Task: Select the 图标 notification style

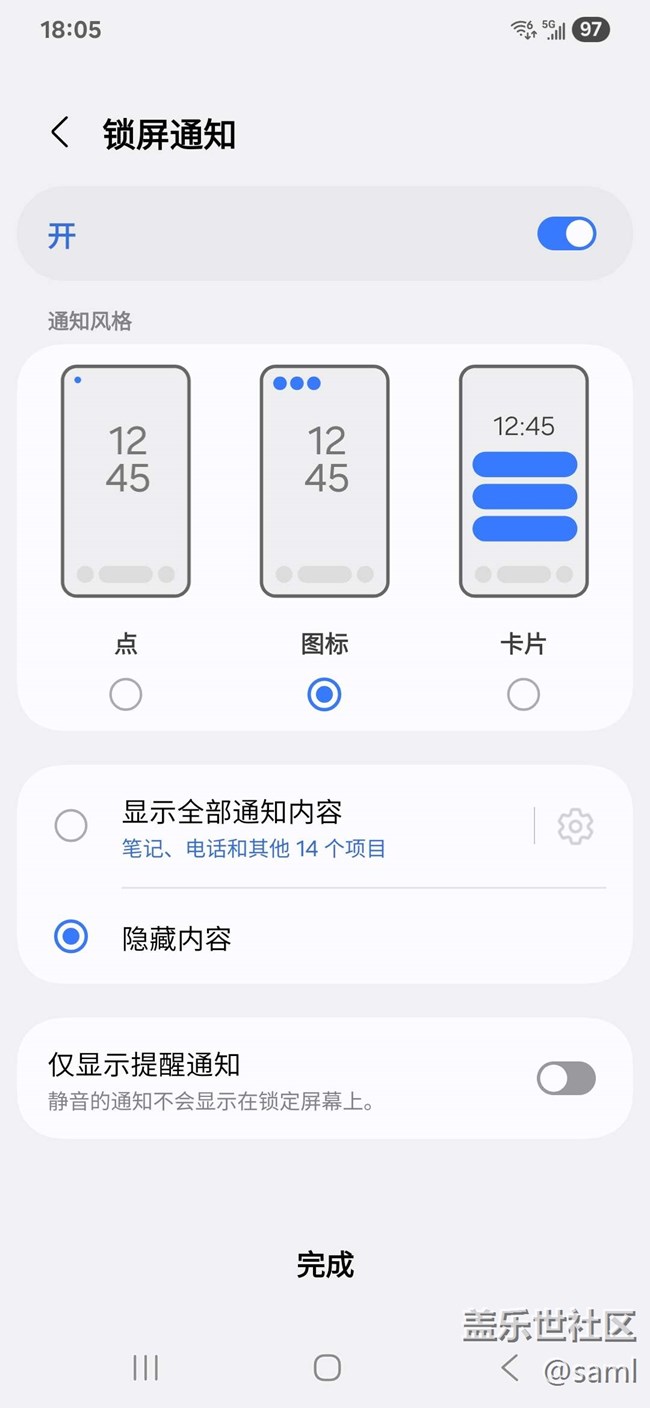Action: (x=324, y=694)
